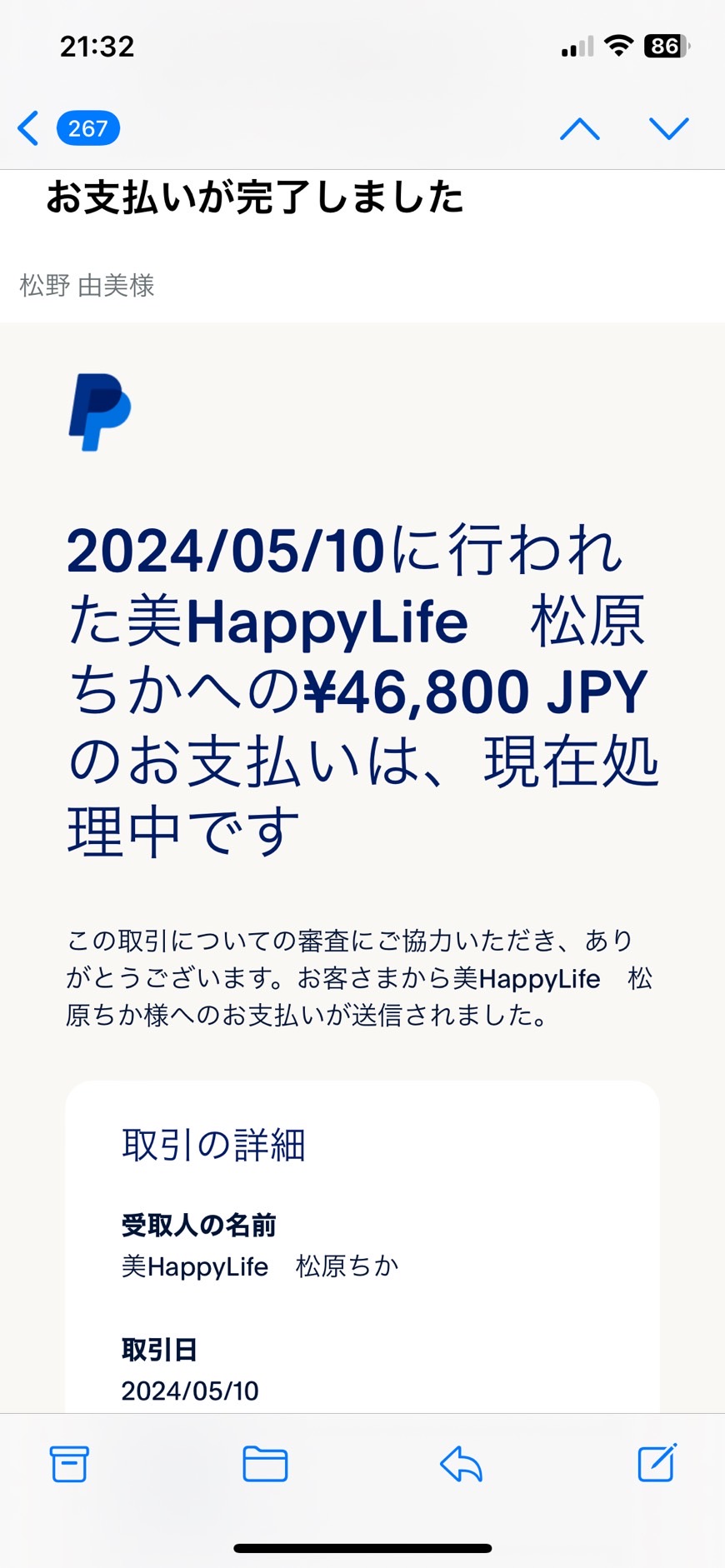Compose a new email

pos(657,1462)
